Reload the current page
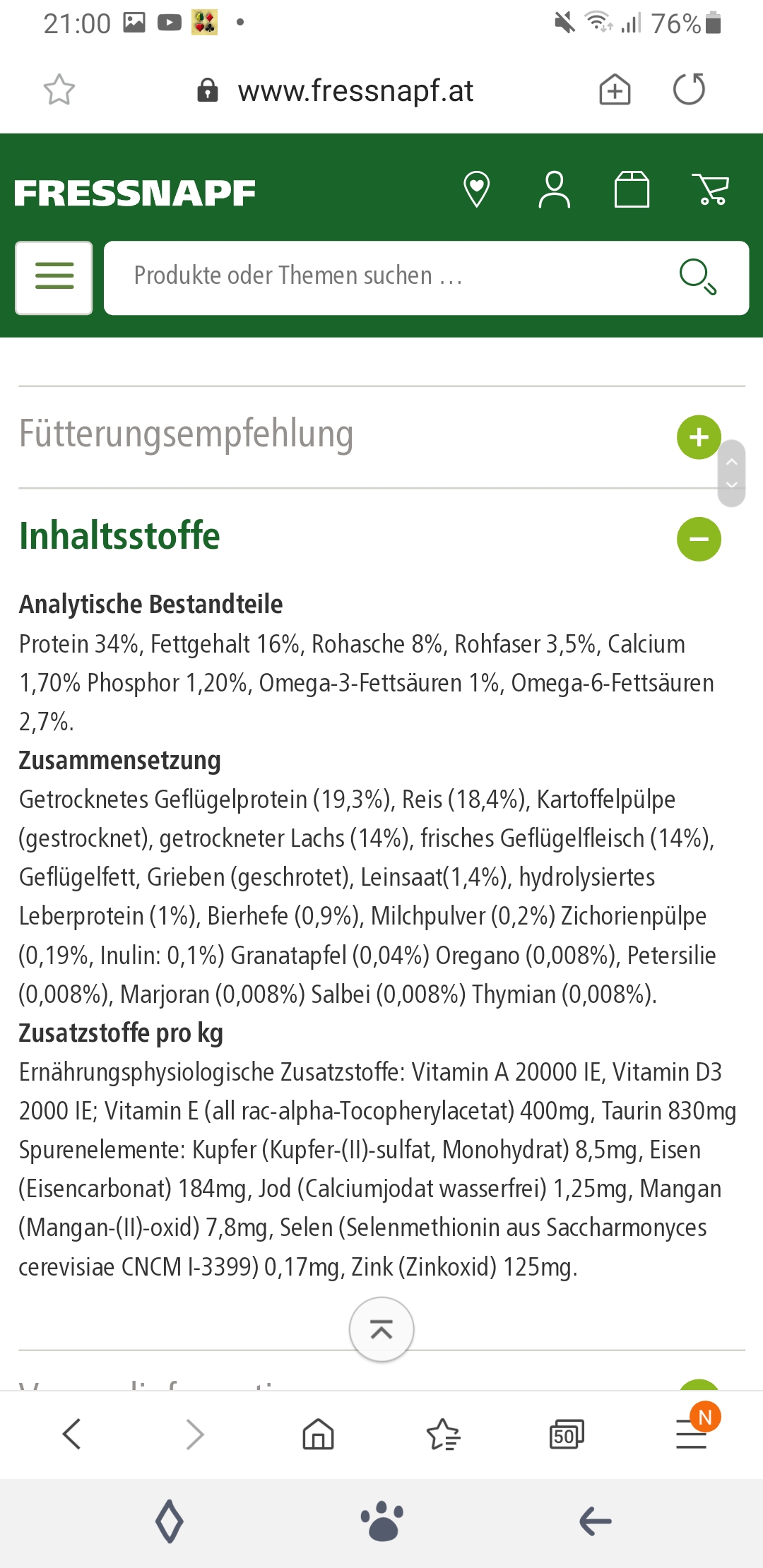Image resolution: width=763 pixels, height=1568 pixels. point(689,90)
